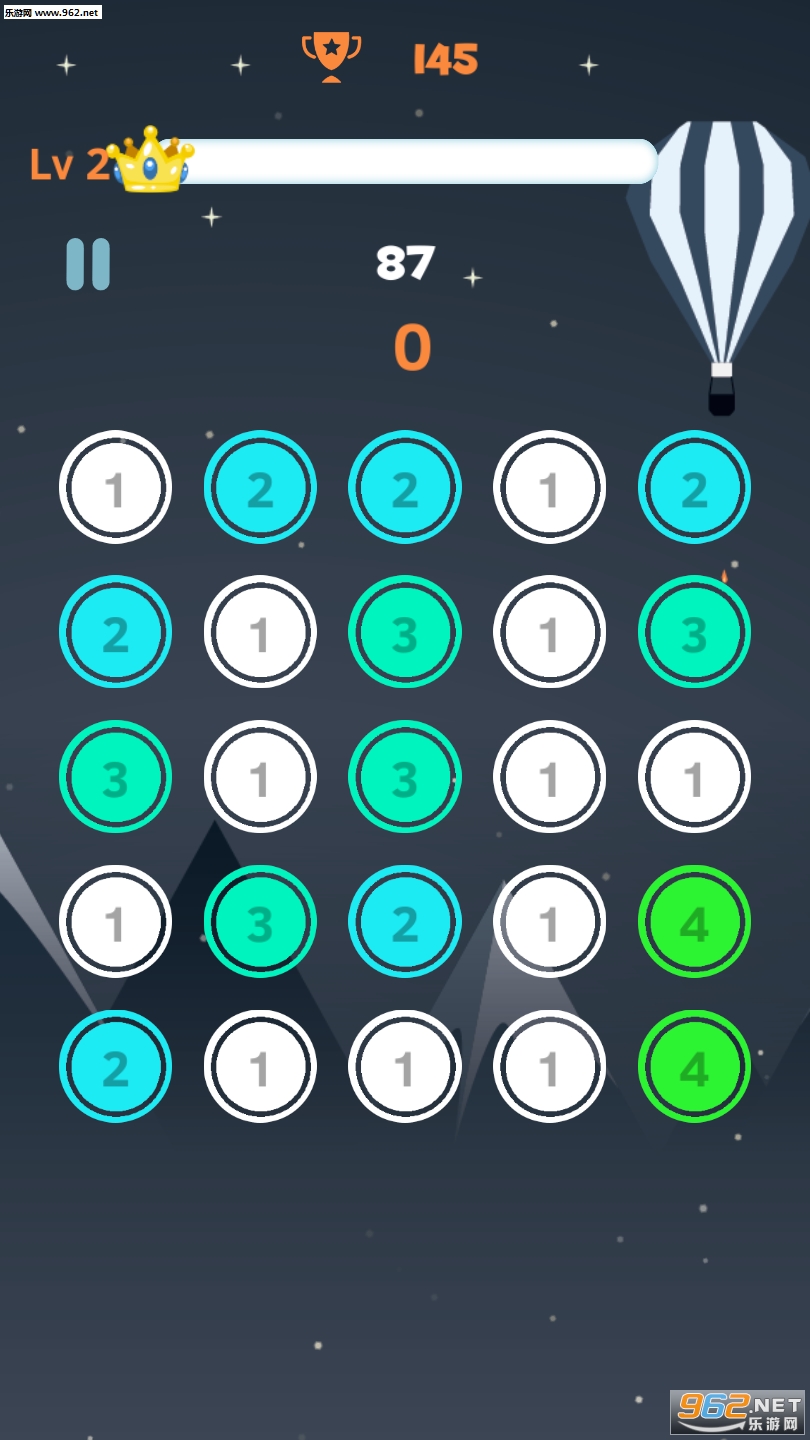This screenshot has width=810, height=1440.
Task: Select the 2 tile in the fourth row
Action: 405,921
